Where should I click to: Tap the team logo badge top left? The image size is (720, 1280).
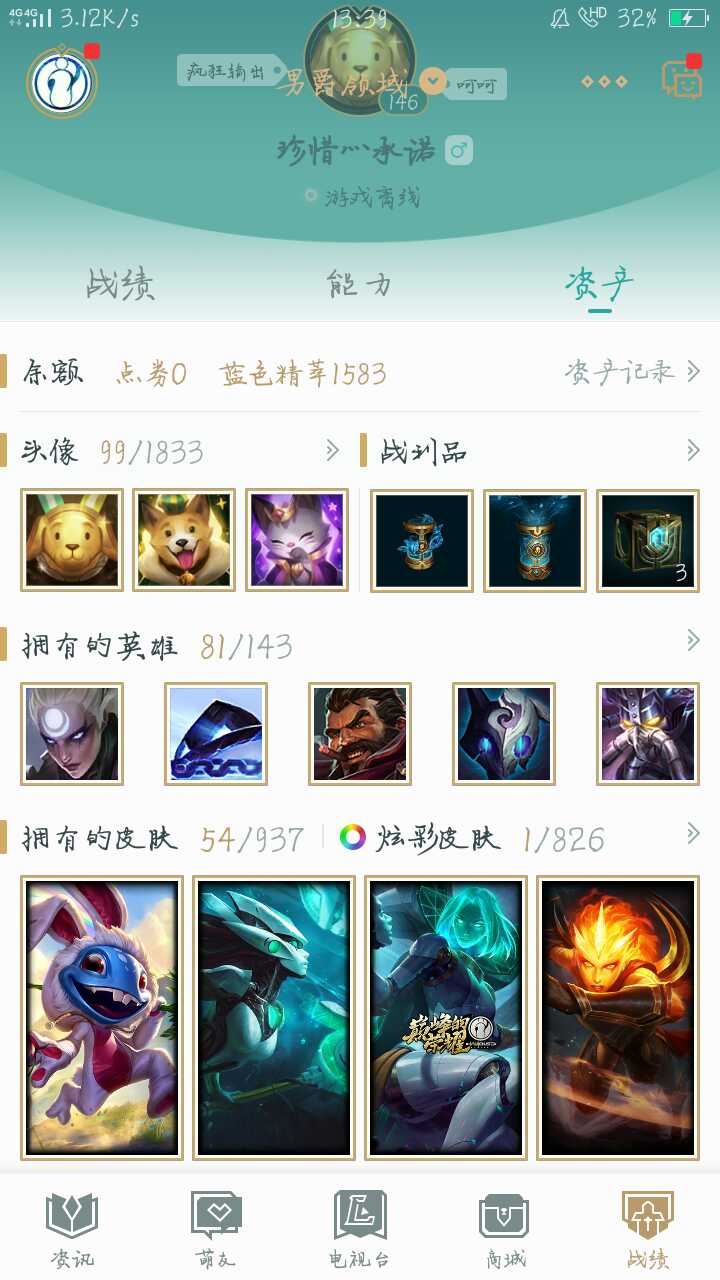pyautogui.click(x=61, y=83)
